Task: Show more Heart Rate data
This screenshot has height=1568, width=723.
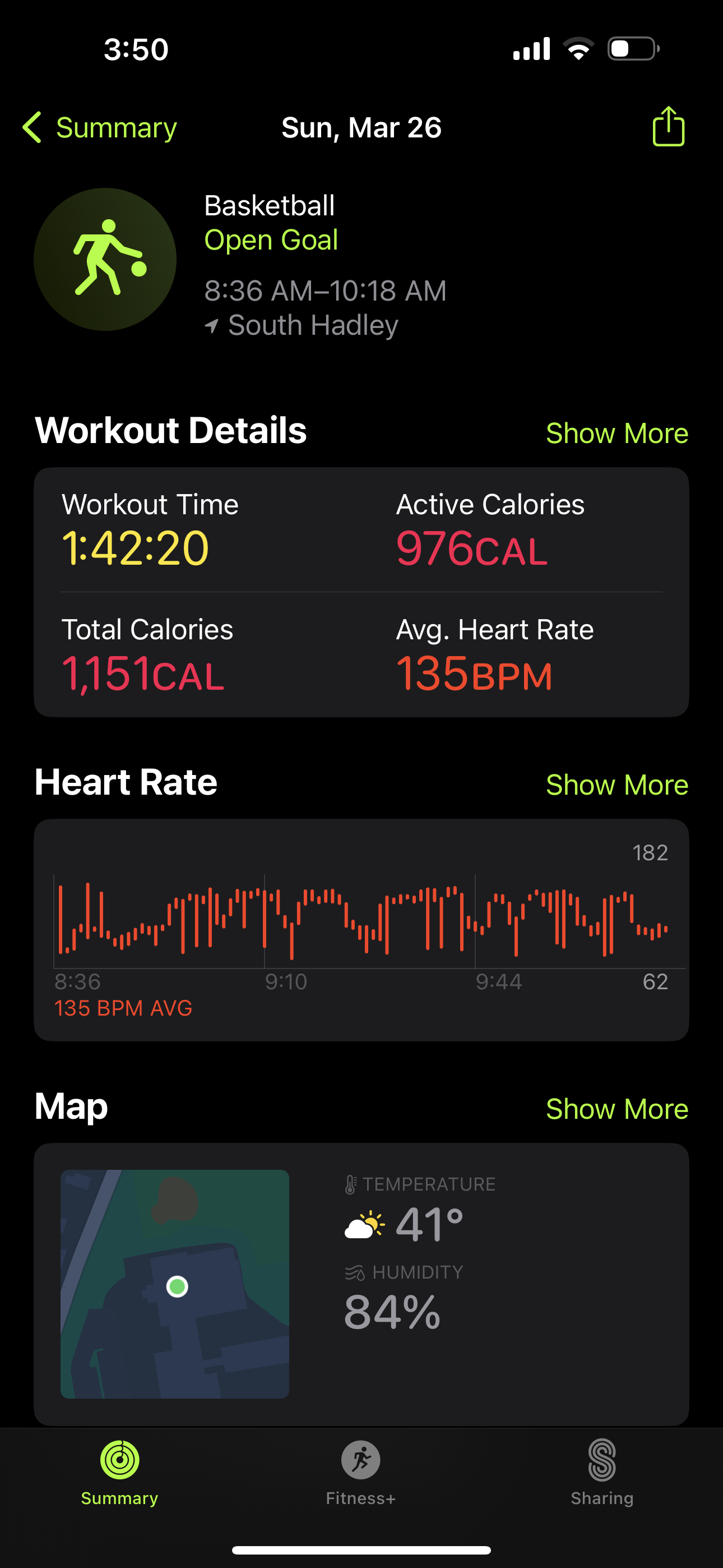Action: point(617,785)
